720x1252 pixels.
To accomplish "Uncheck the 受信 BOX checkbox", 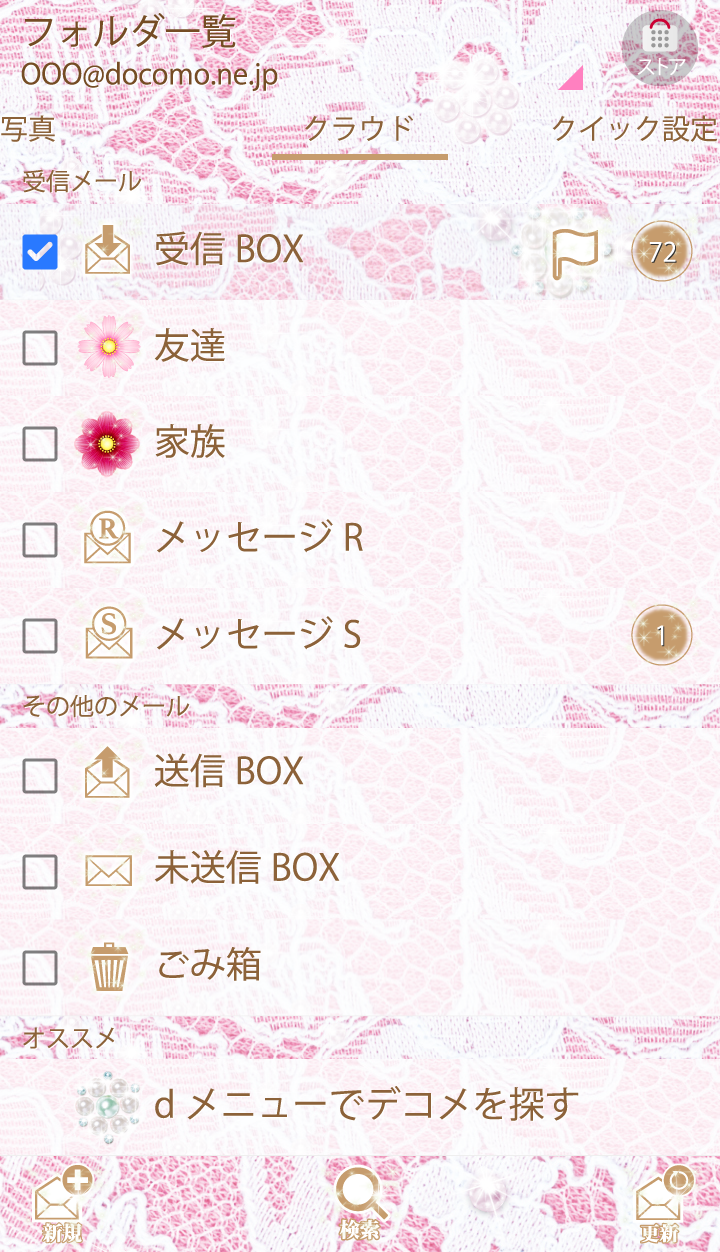I will (x=40, y=252).
